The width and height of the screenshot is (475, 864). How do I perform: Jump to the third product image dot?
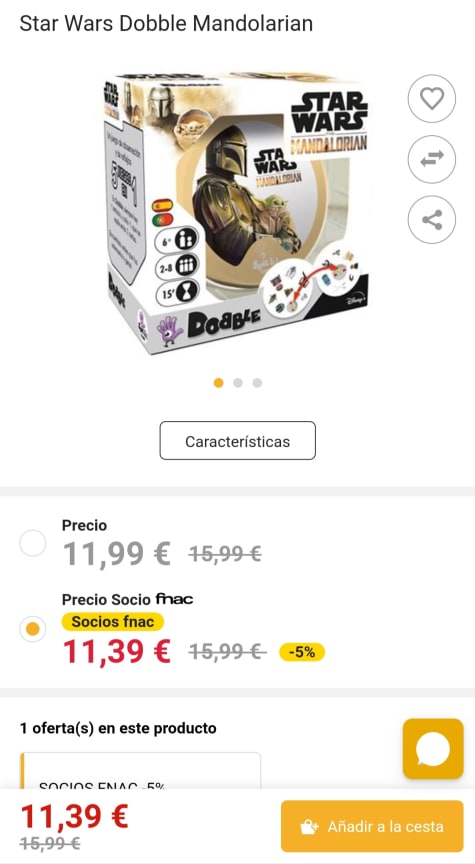point(257,383)
